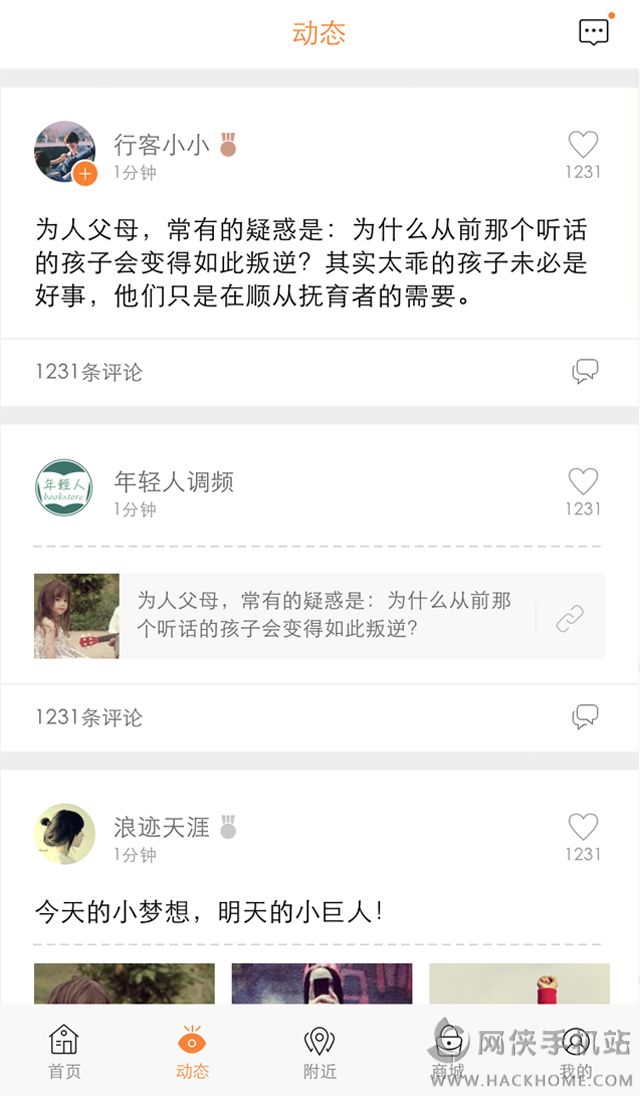Like the post by 浪迹天涯
The height and width of the screenshot is (1096, 640).
[x=583, y=828]
